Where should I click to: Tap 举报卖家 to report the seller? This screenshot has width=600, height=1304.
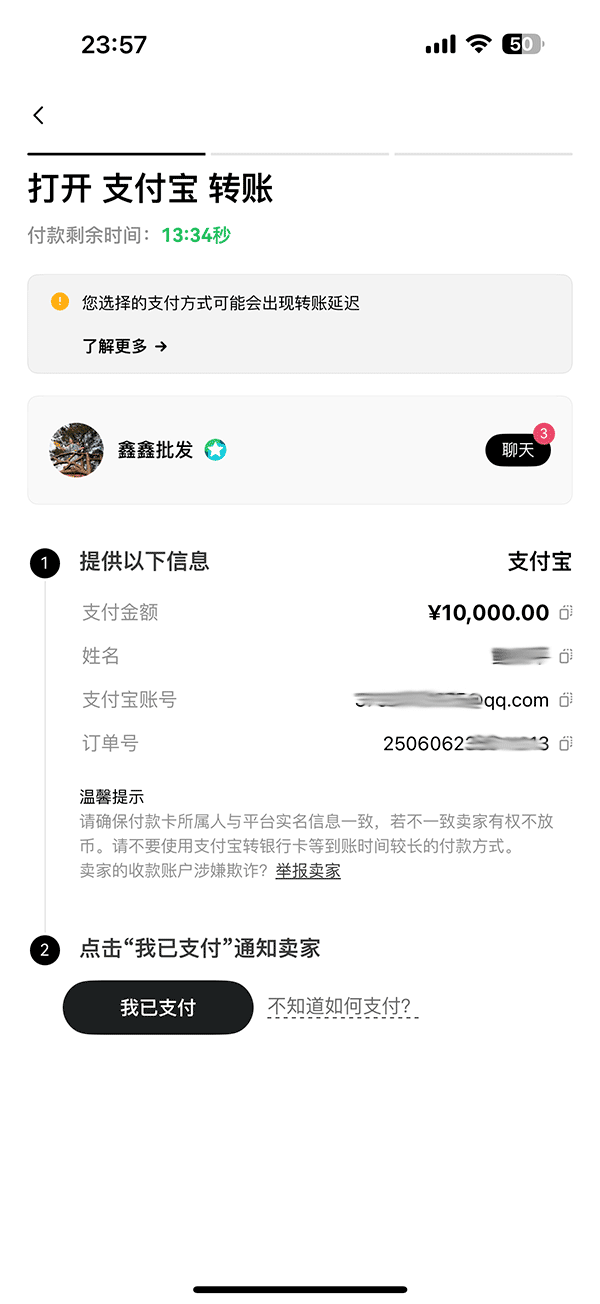click(308, 871)
